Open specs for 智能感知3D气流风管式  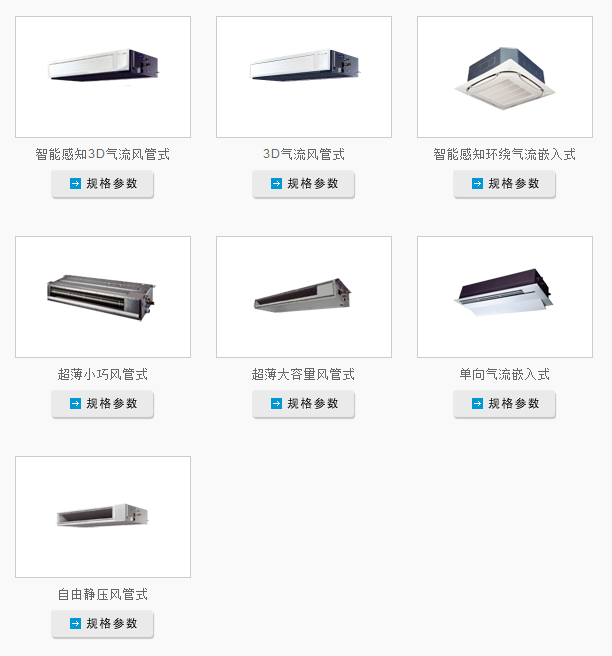102,184
